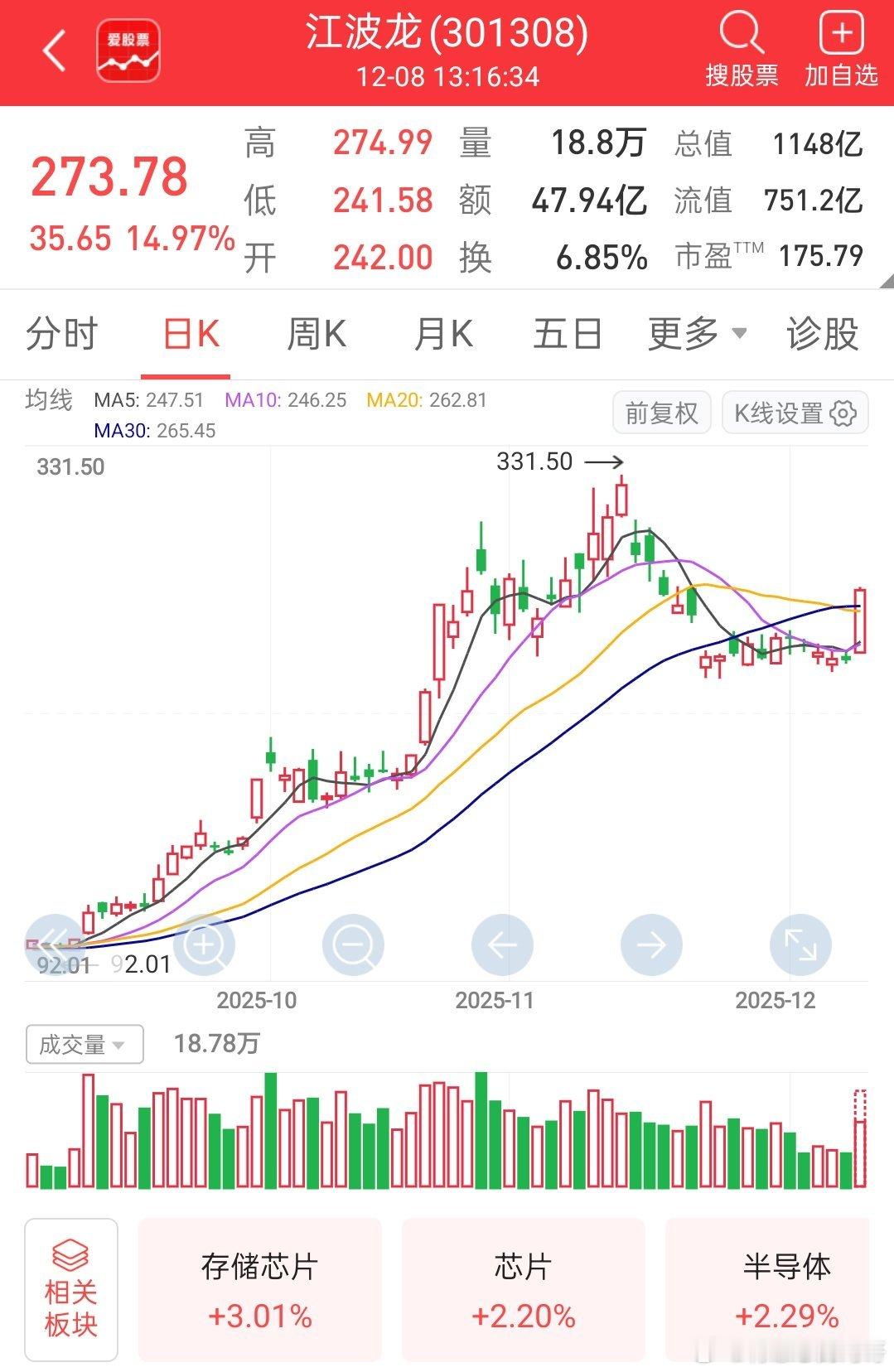Select the 月K monthly chart tab

[x=443, y=333]
